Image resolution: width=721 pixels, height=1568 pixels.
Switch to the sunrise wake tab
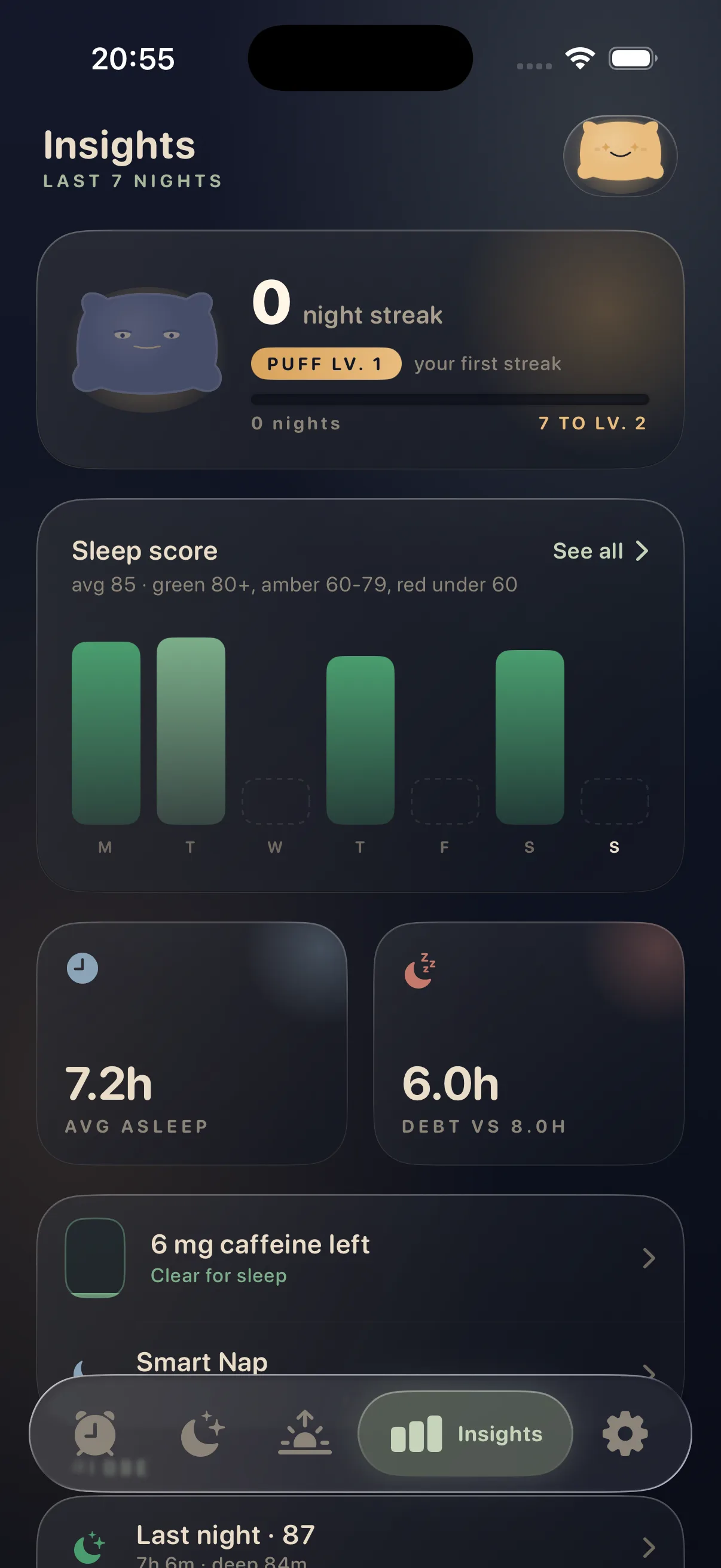click(x=305, y=1433)
